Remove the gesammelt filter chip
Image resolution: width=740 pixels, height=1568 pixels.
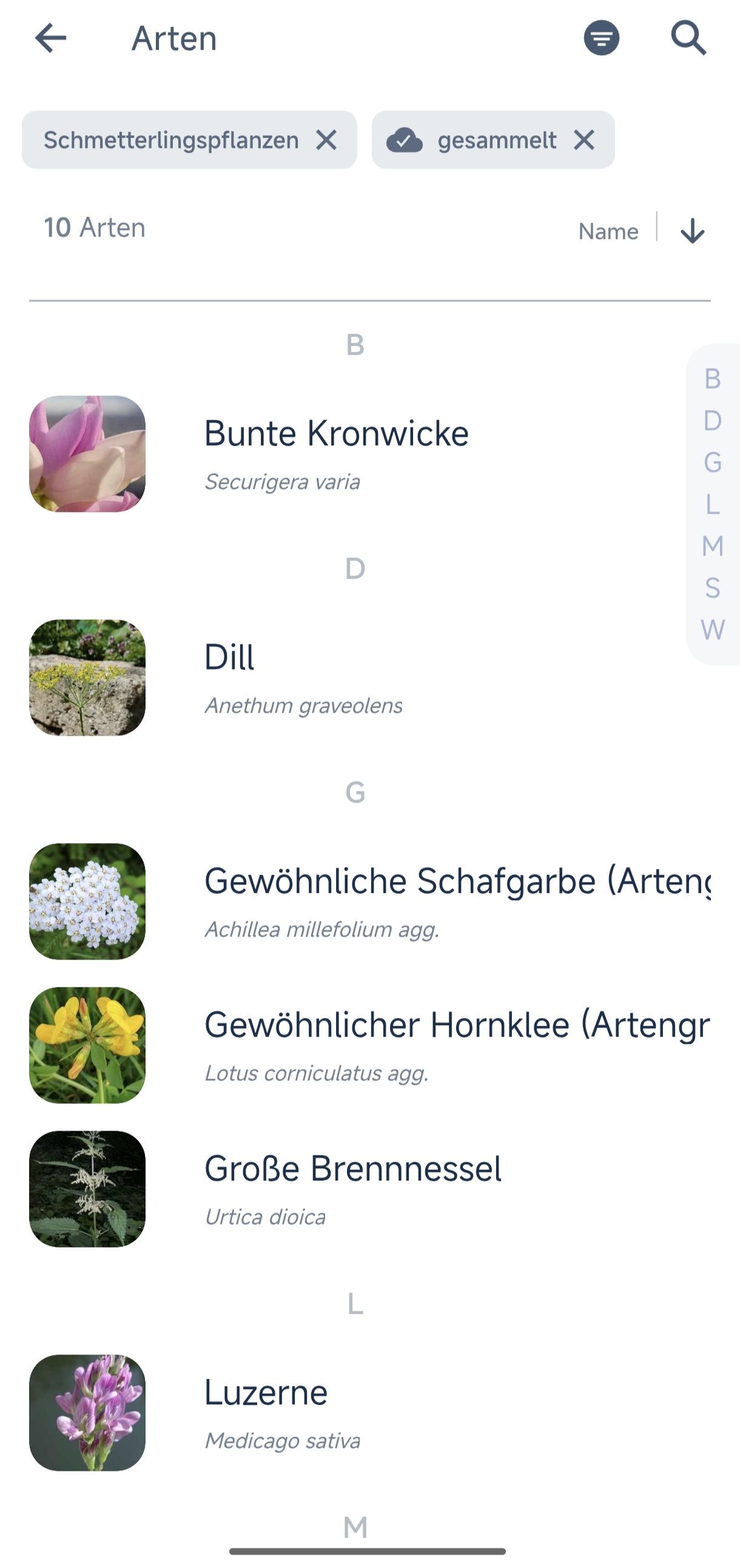click(x=584, y=141)
